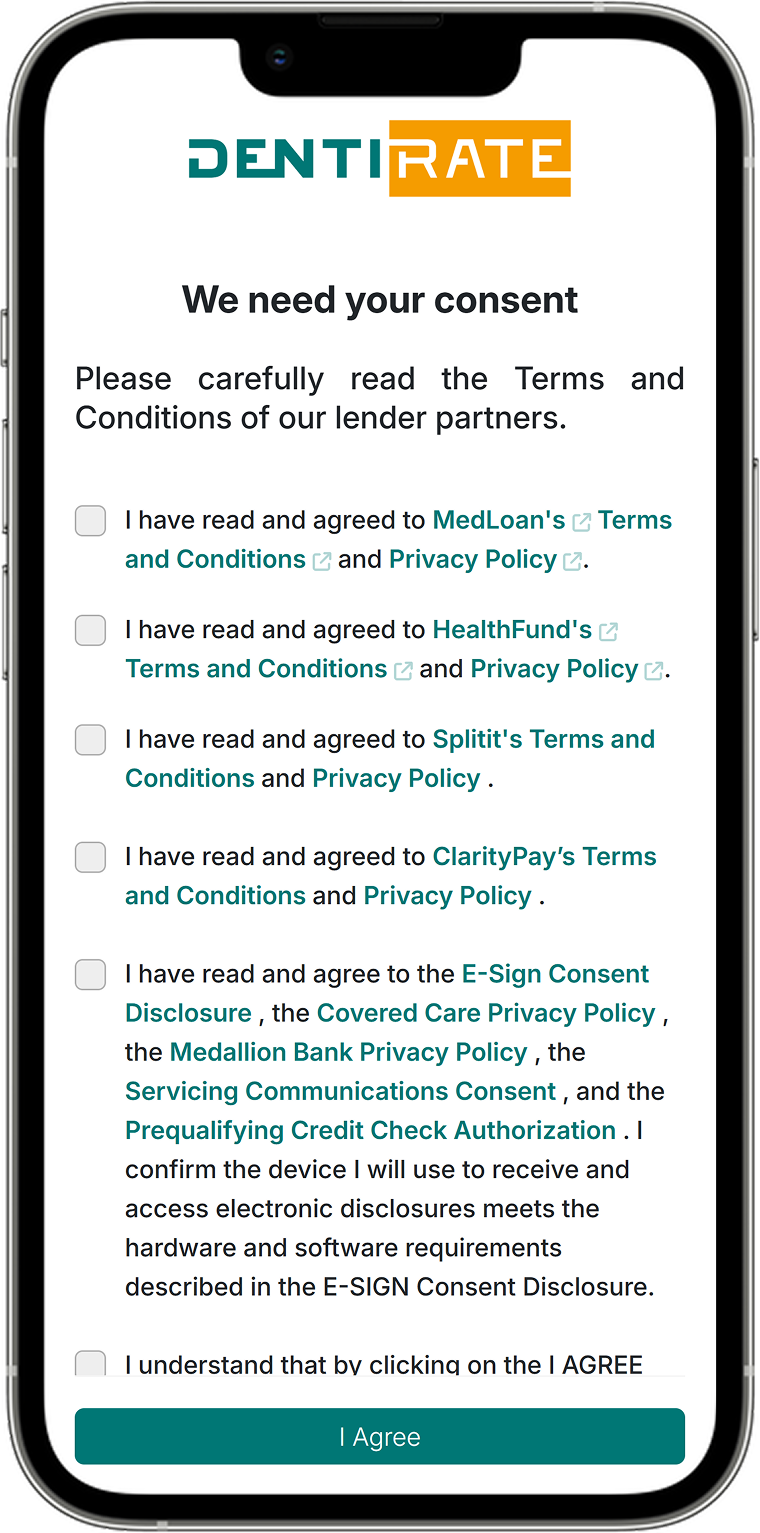Select the Splitit consent checkbox
Viewport: 760px width, 1533px height.
[x=90, y=740]
